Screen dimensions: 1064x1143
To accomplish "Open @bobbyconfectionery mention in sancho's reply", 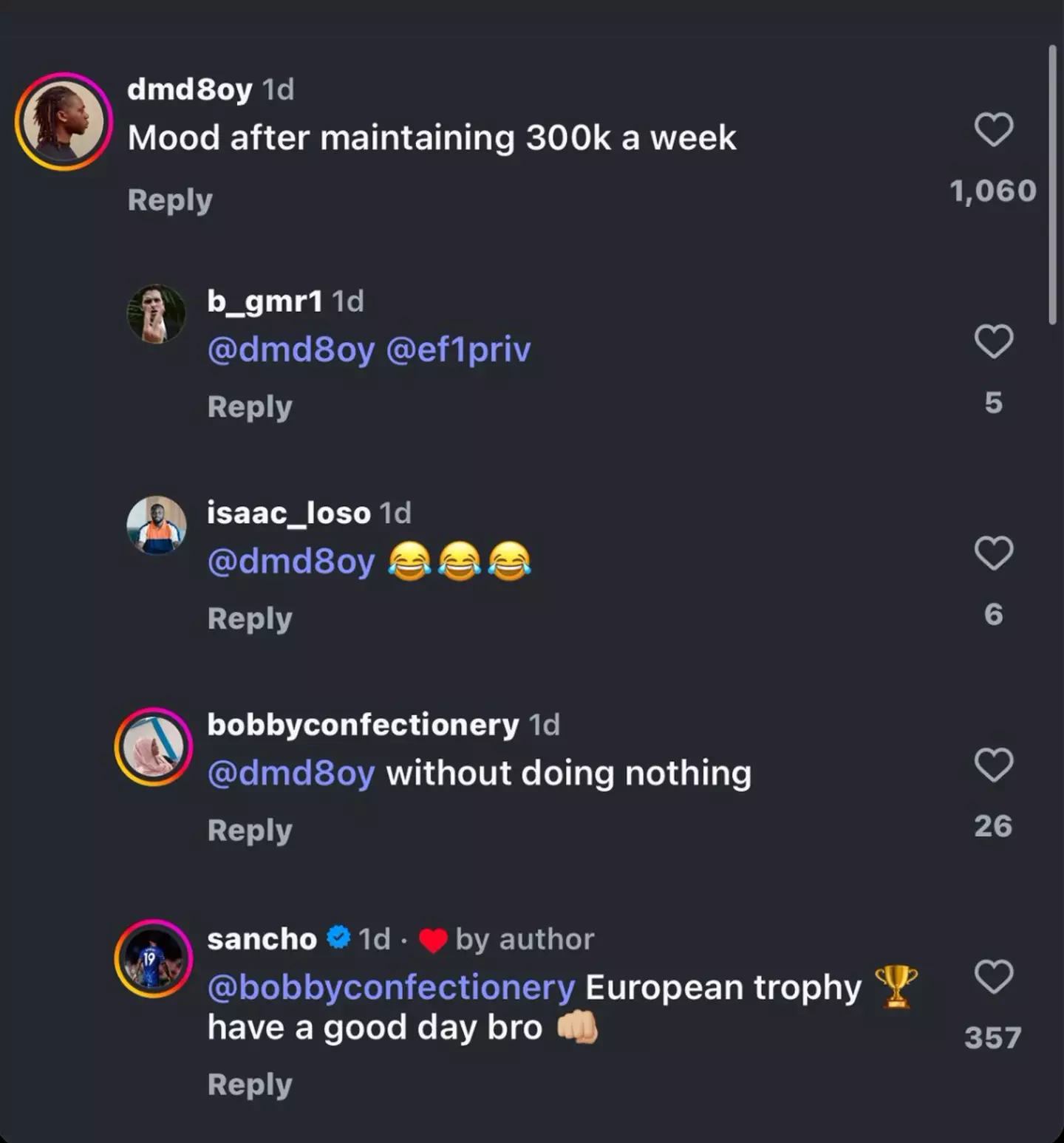I will point(391,988).
